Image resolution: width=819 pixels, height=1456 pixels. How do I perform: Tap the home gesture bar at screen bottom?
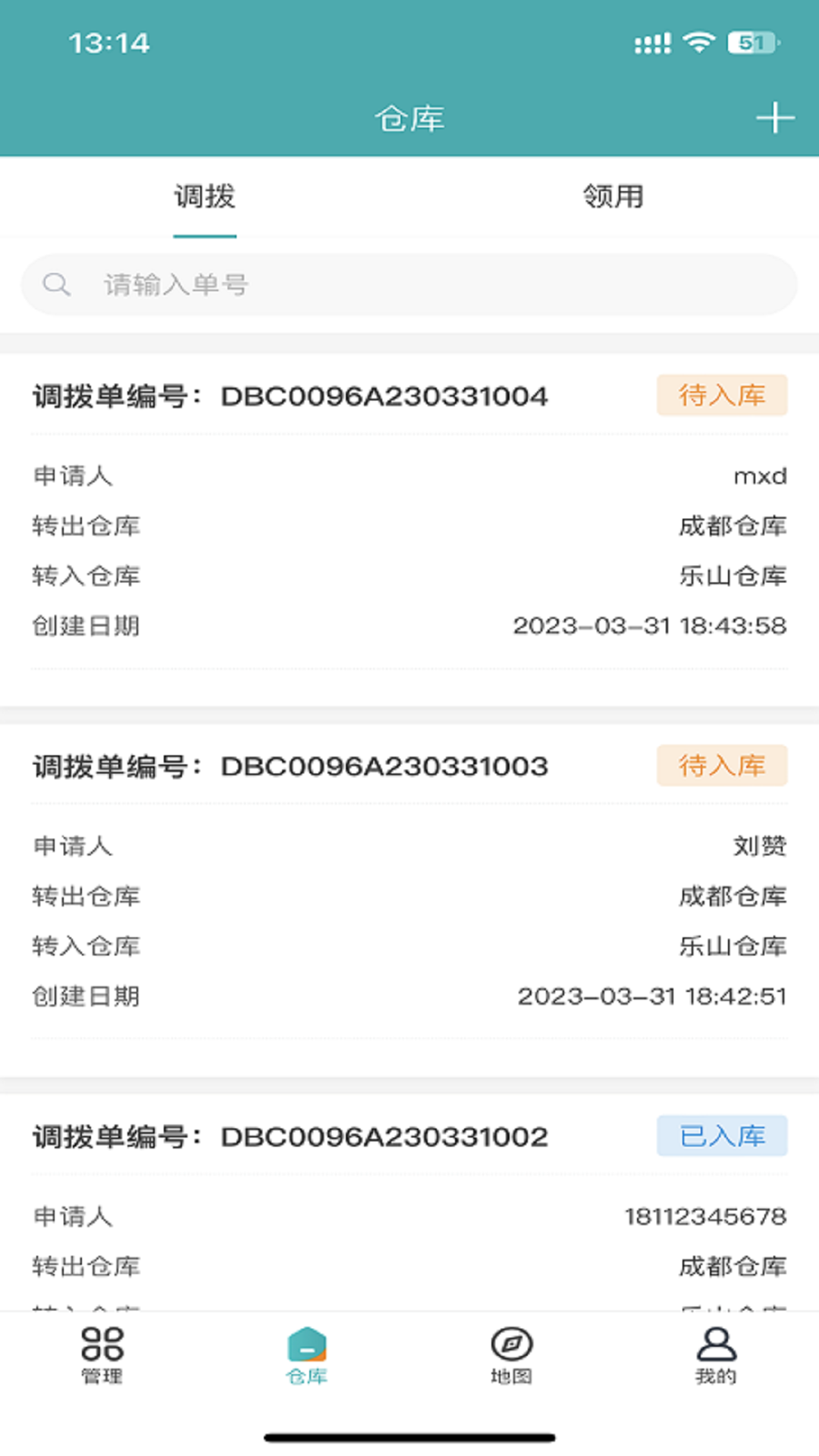point(409,1432)
